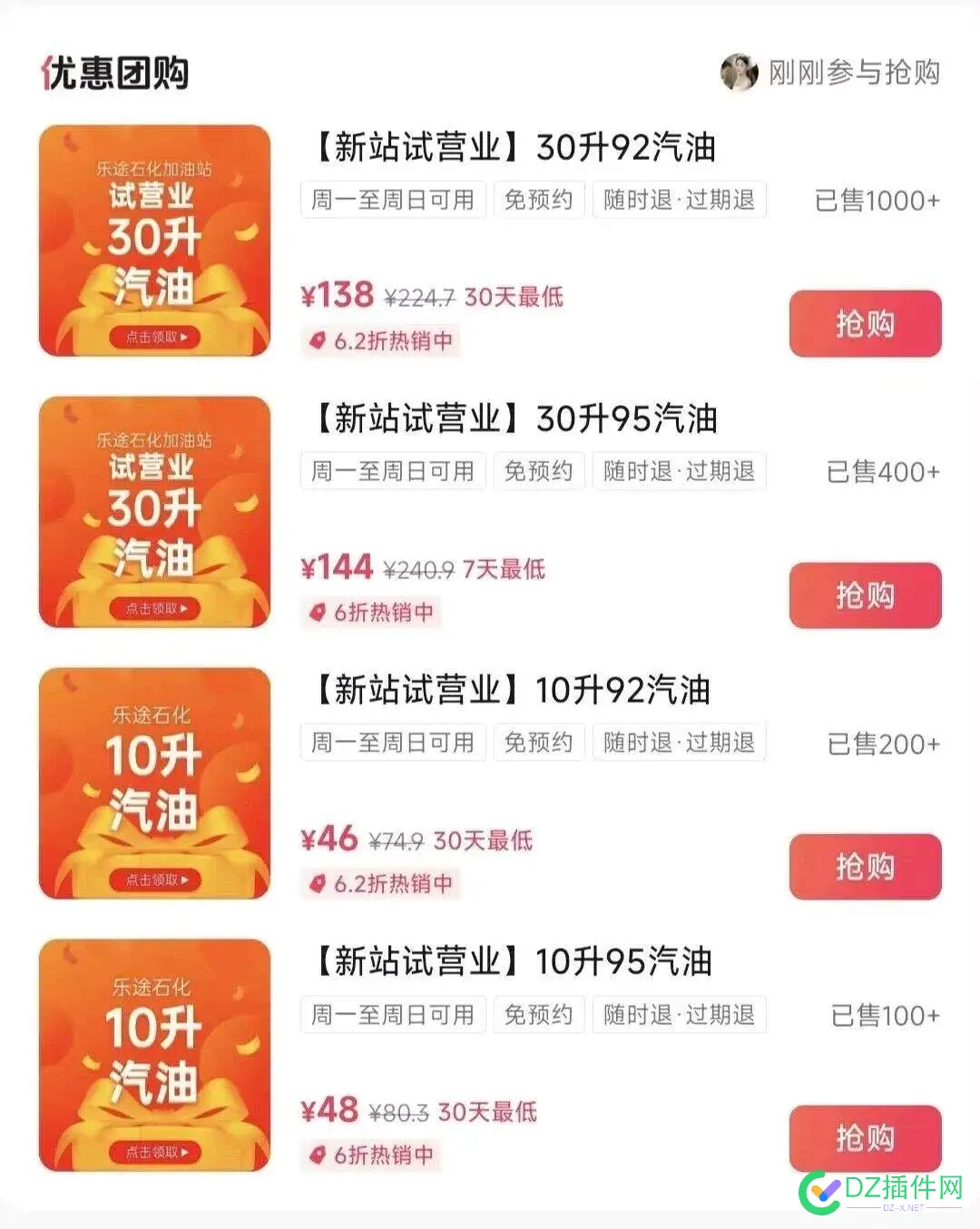
Task: Open the 10升92汽油 product image
Action: coord(154,783)
